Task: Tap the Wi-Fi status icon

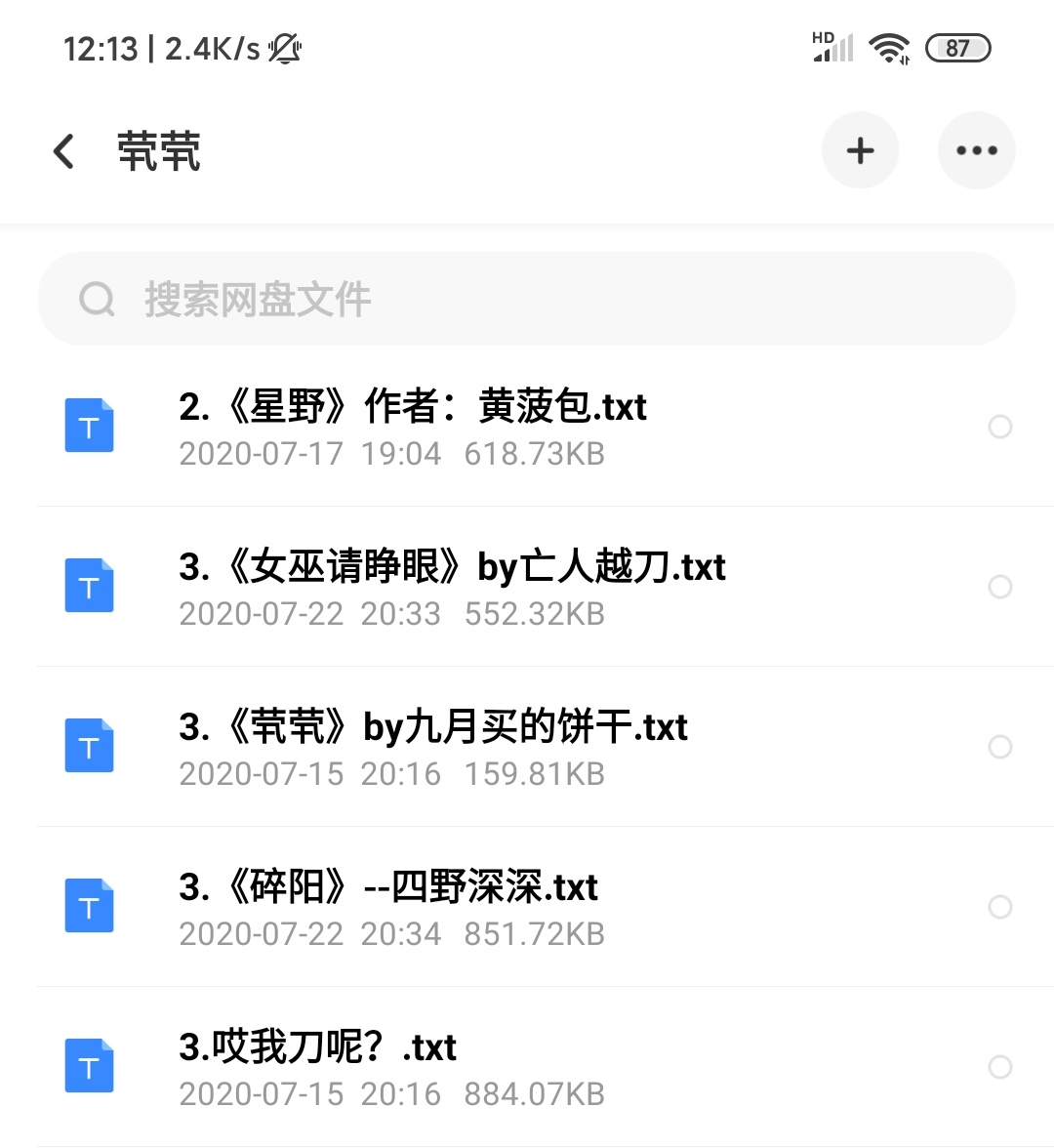Action: [x=889, y=47]
